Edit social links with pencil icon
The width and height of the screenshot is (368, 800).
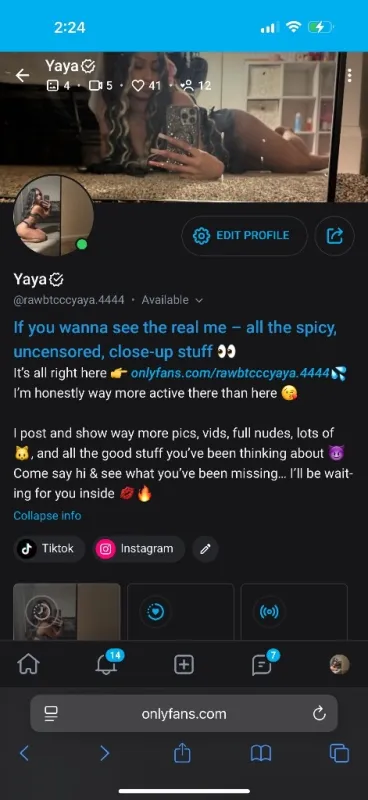tap(206, 549)
